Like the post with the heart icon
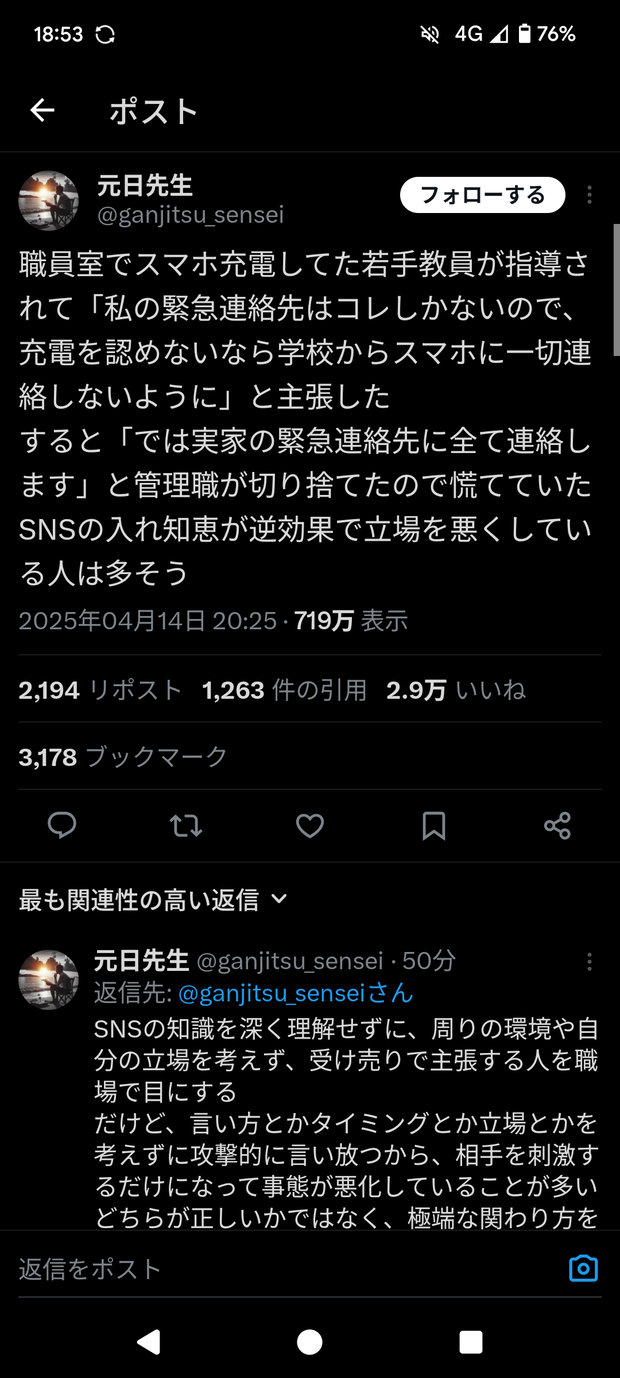The image size is (620, 1378). [x=310, y=825]
